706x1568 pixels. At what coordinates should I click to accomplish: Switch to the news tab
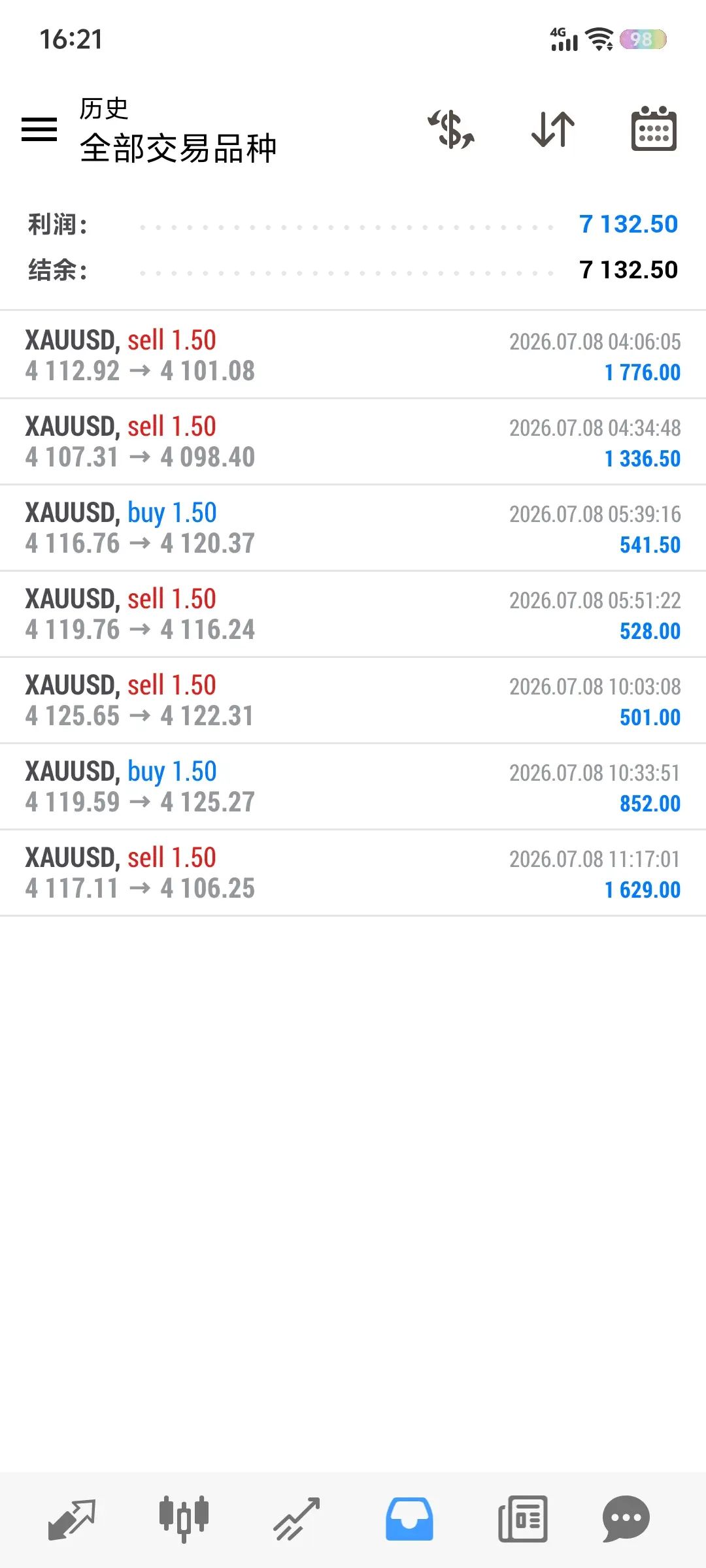[522, 1519]
